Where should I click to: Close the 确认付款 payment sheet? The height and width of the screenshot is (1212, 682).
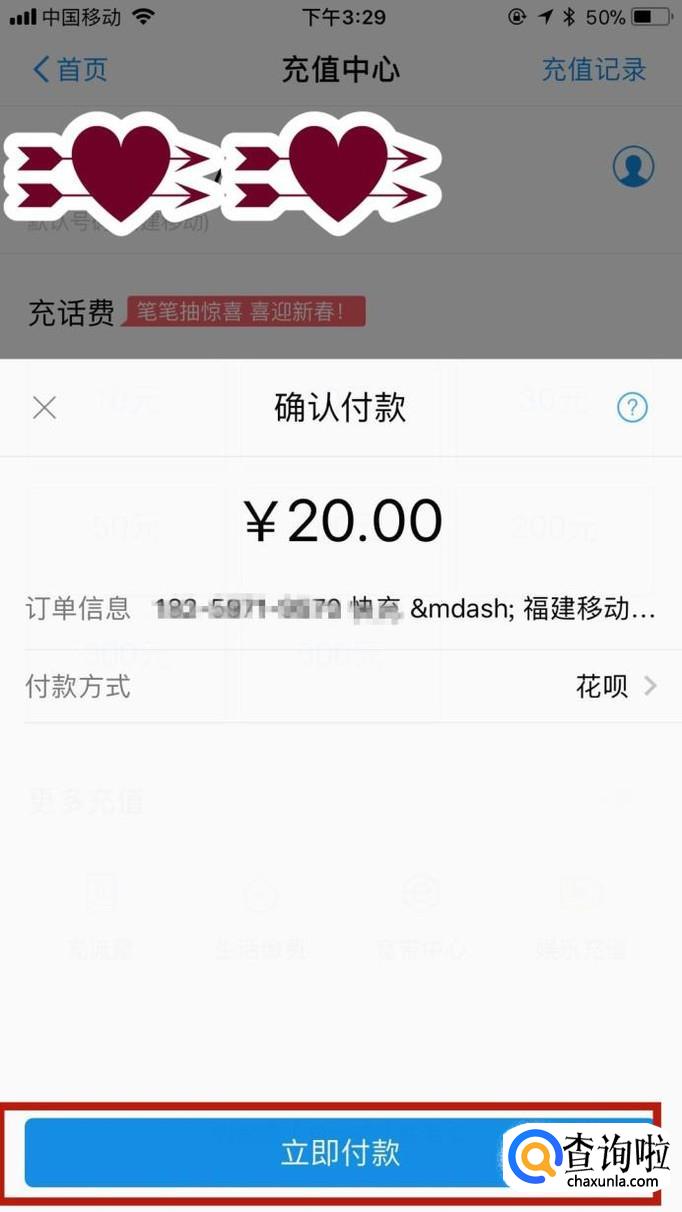pos(45,408)
